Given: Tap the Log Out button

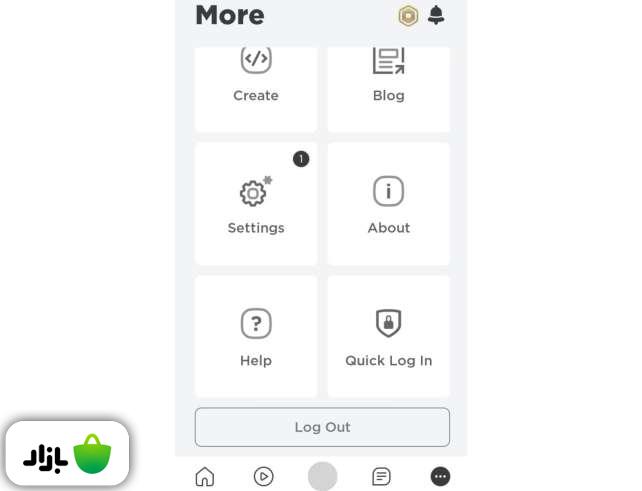Looking at the screenshot, I should click(322, 427).
